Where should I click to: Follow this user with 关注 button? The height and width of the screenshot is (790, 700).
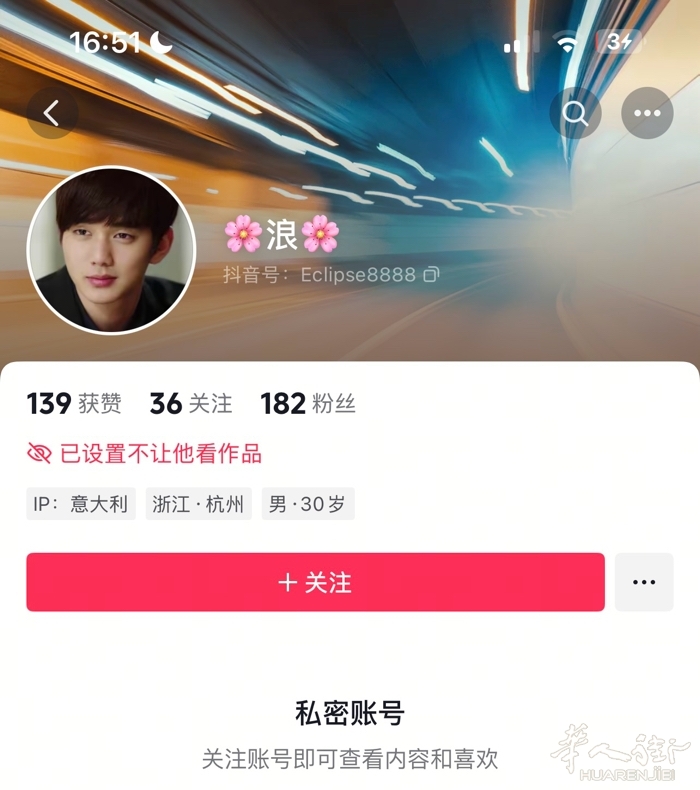click(315, 582)
